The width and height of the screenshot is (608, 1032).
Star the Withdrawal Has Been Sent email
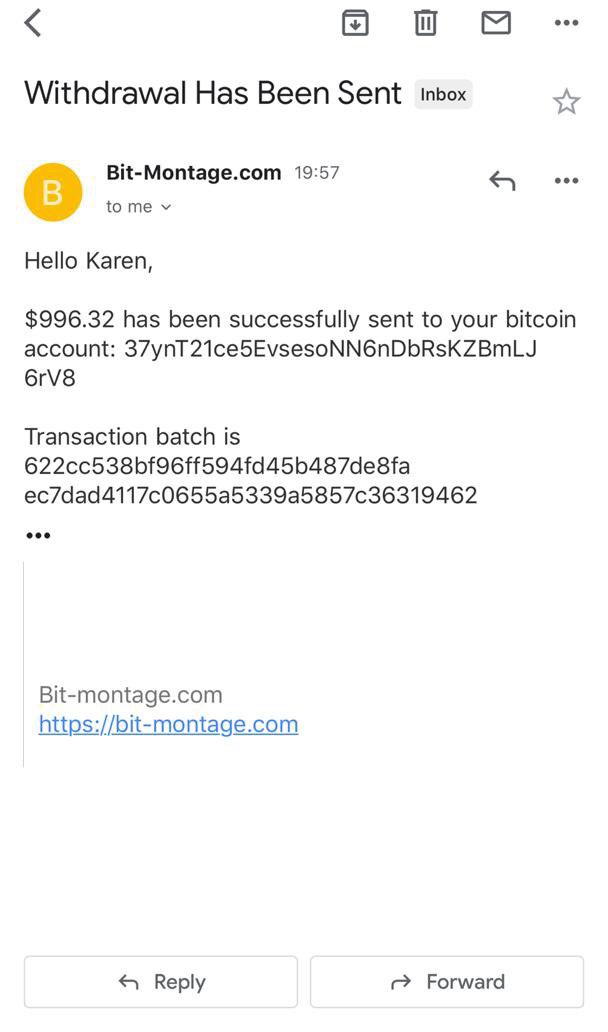click(566, 101)
